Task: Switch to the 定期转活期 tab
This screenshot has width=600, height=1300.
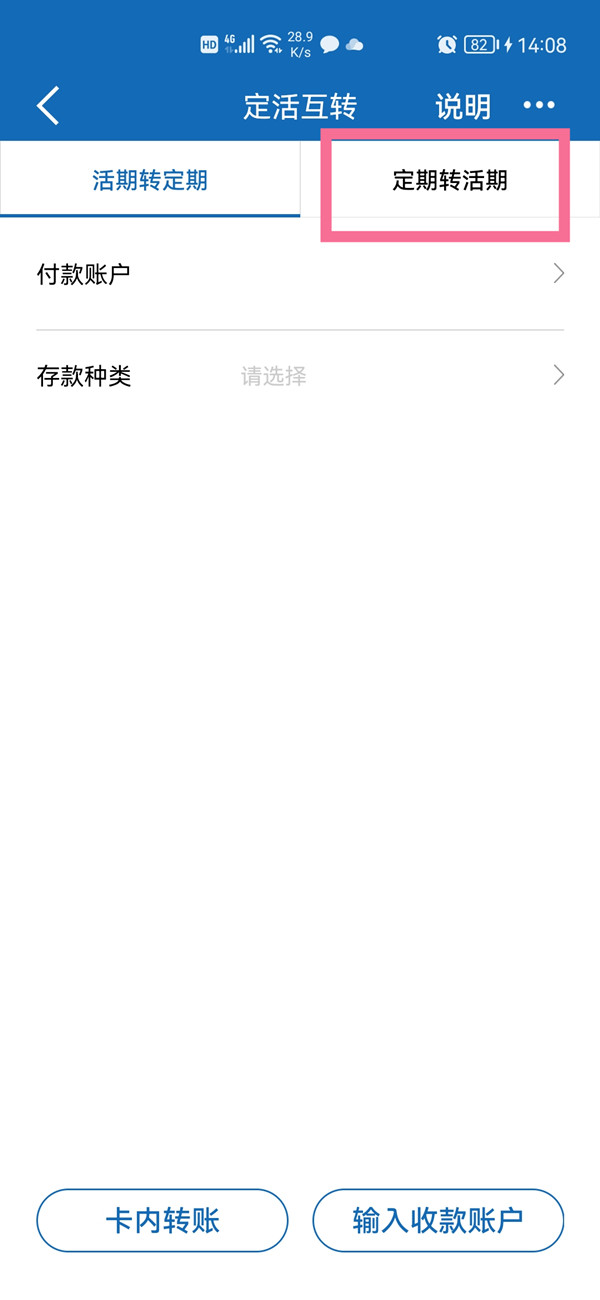Action: coord(449,180)
